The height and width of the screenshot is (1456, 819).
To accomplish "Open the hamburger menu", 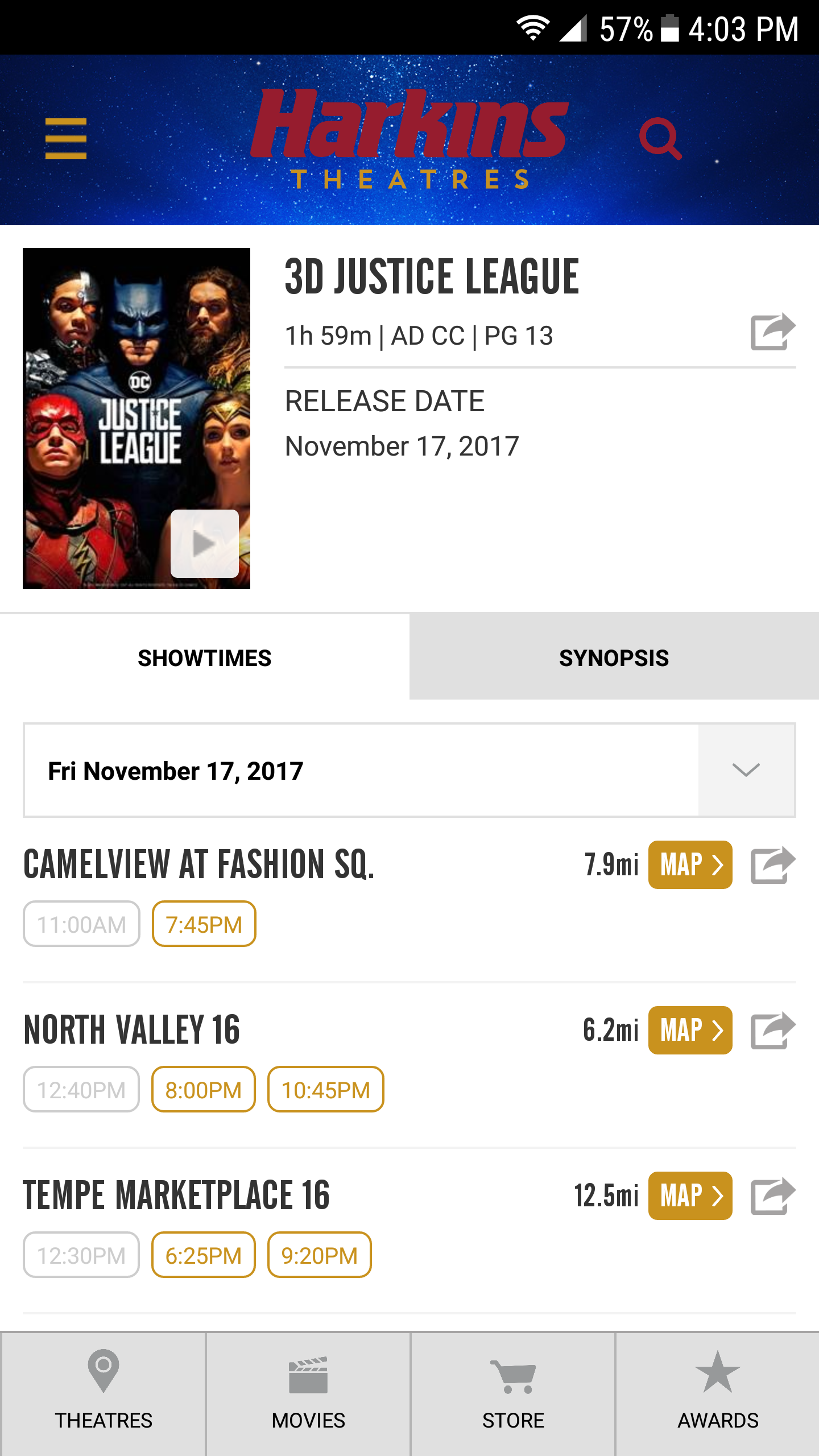I will [66, 139].
